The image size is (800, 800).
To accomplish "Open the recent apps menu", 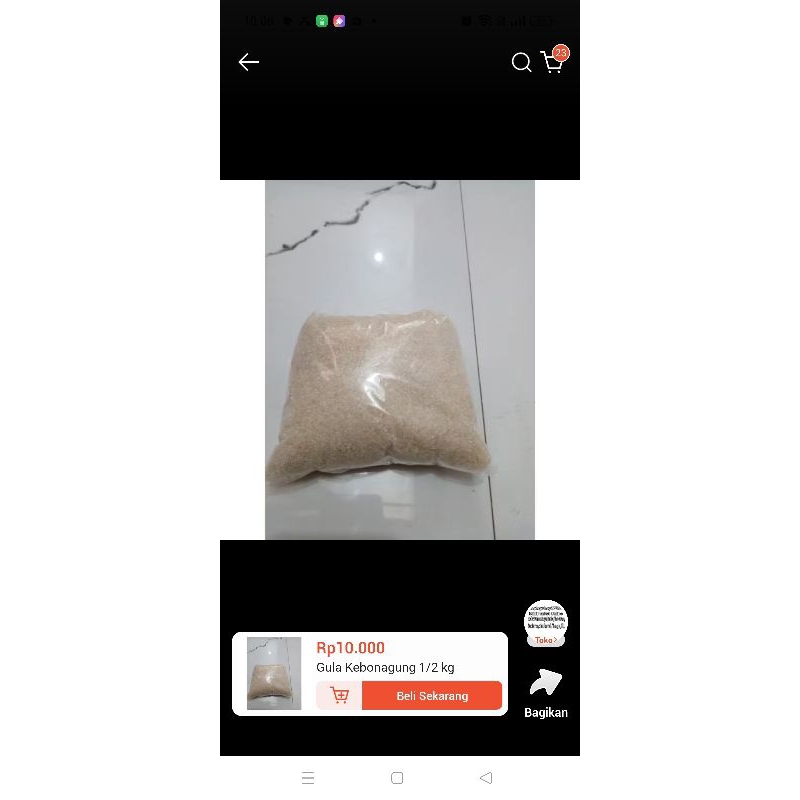I will tap(308, 778).
